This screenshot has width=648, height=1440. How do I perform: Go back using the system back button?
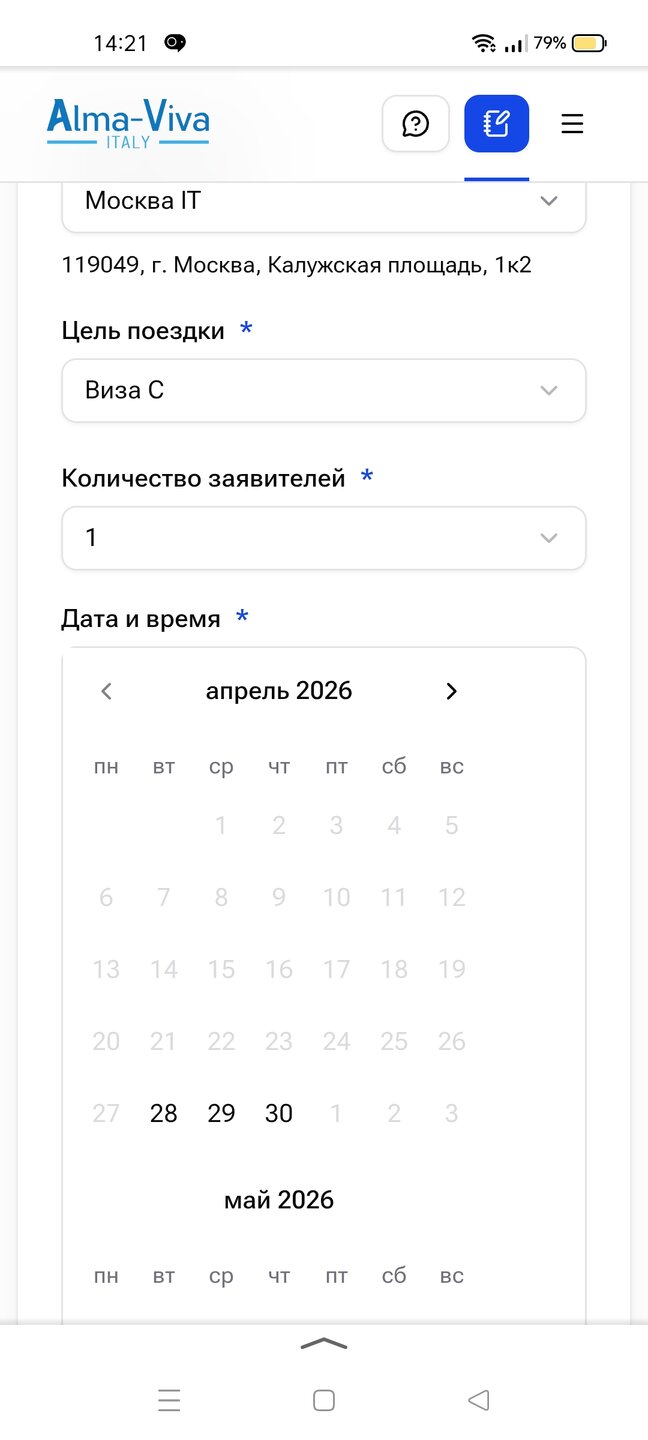[x=478, y=1400]
